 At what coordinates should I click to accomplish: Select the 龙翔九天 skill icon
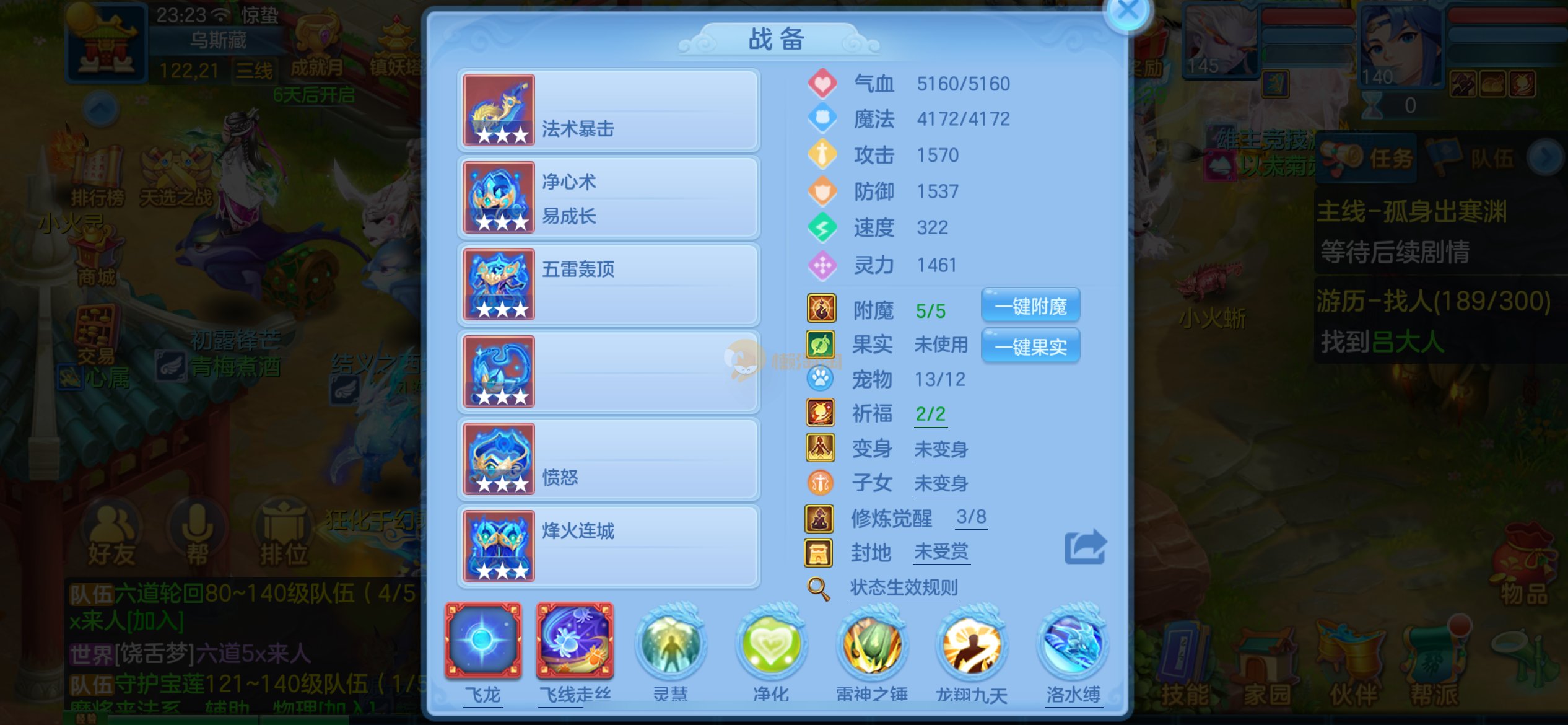[x=972, y=644]
